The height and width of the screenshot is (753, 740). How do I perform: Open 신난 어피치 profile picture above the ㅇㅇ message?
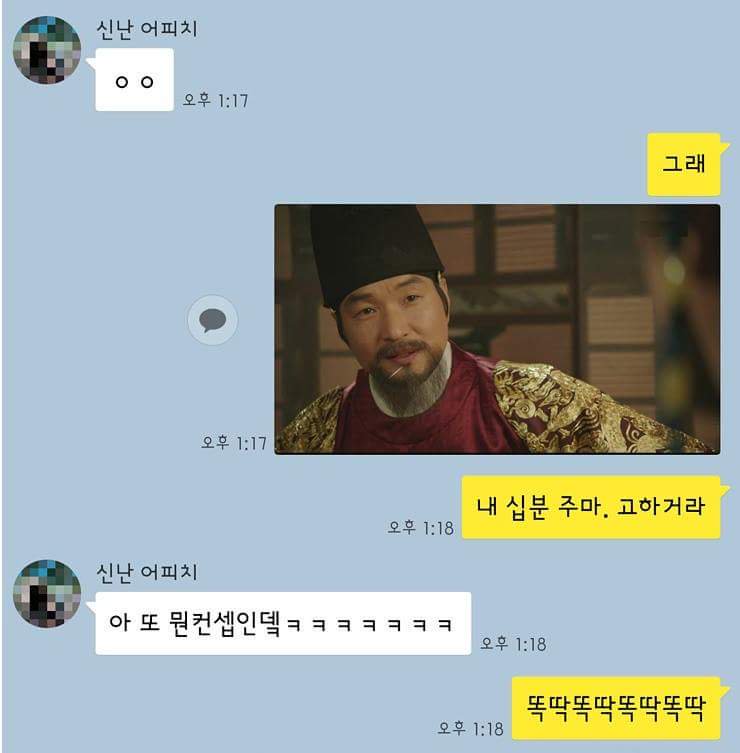[47, 50]
